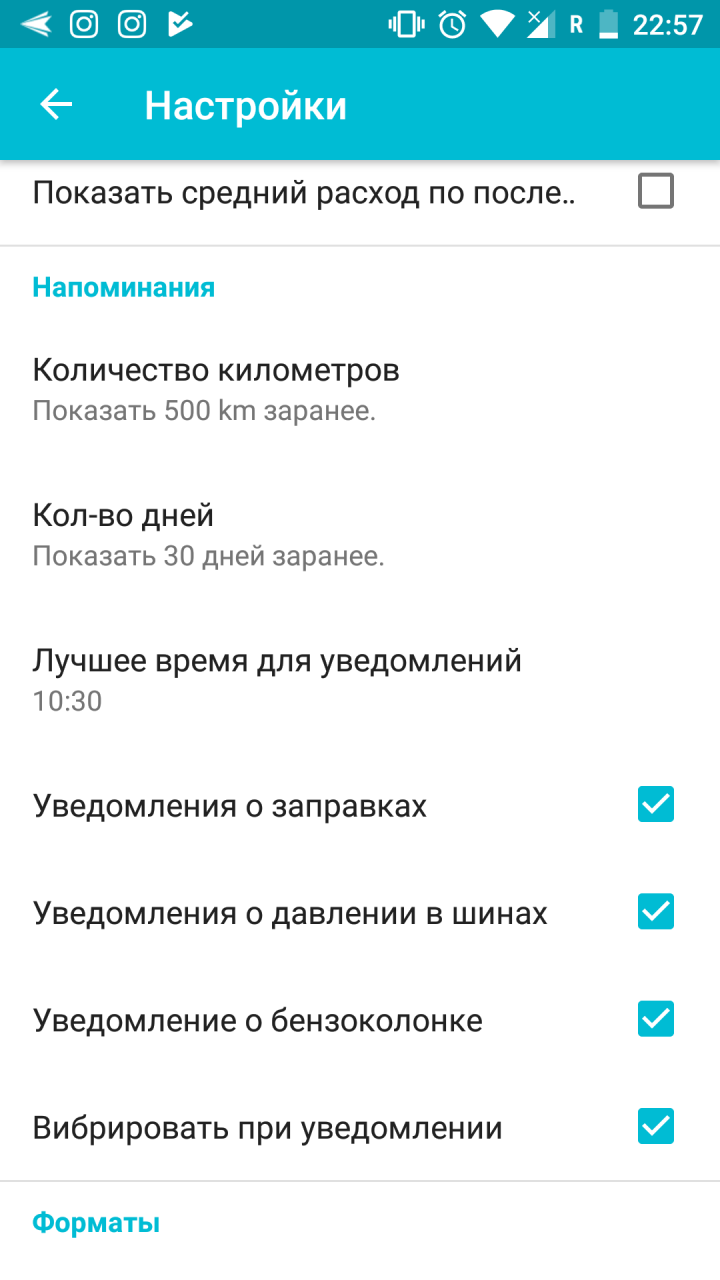Untick Вибрировать при уведомлении
This screenshot has height=1280, width=720.
[656, 1127]
